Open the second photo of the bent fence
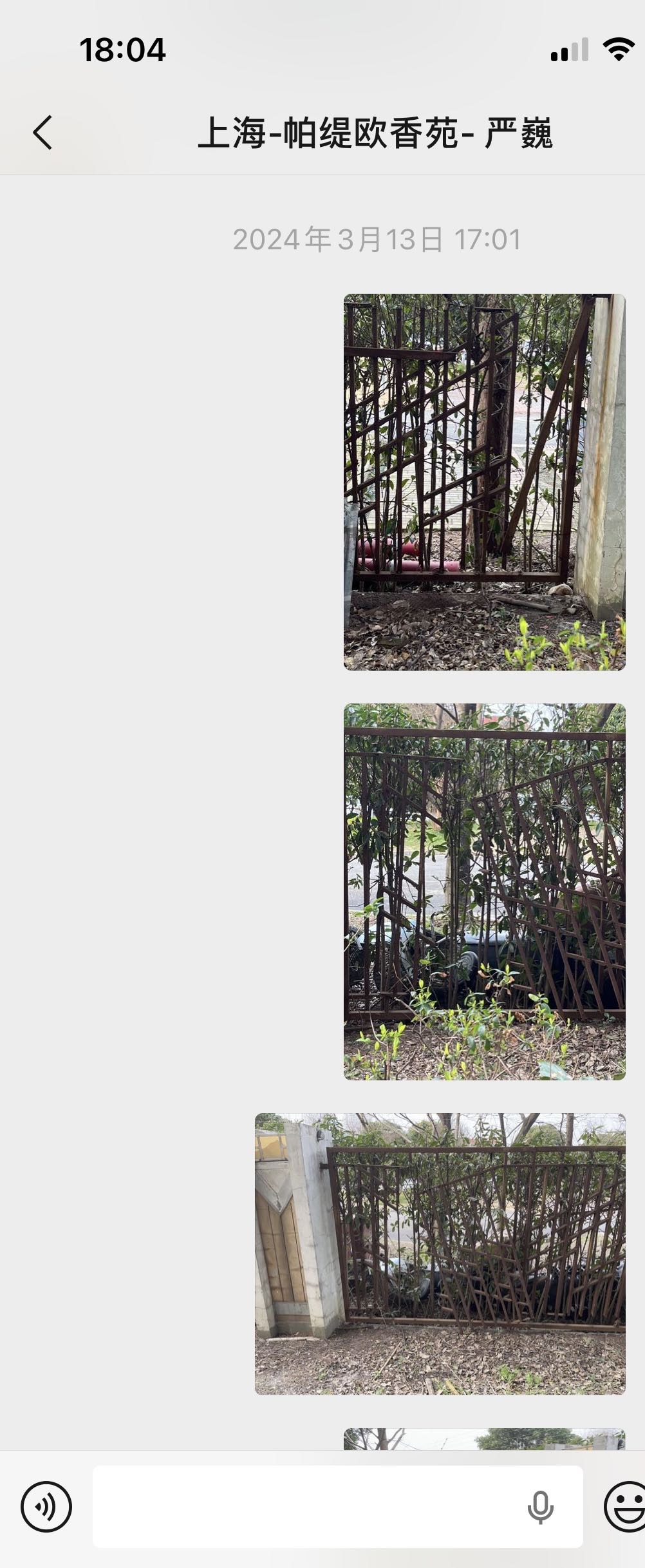The image size is (645, 1568). [x=484, y=891]
